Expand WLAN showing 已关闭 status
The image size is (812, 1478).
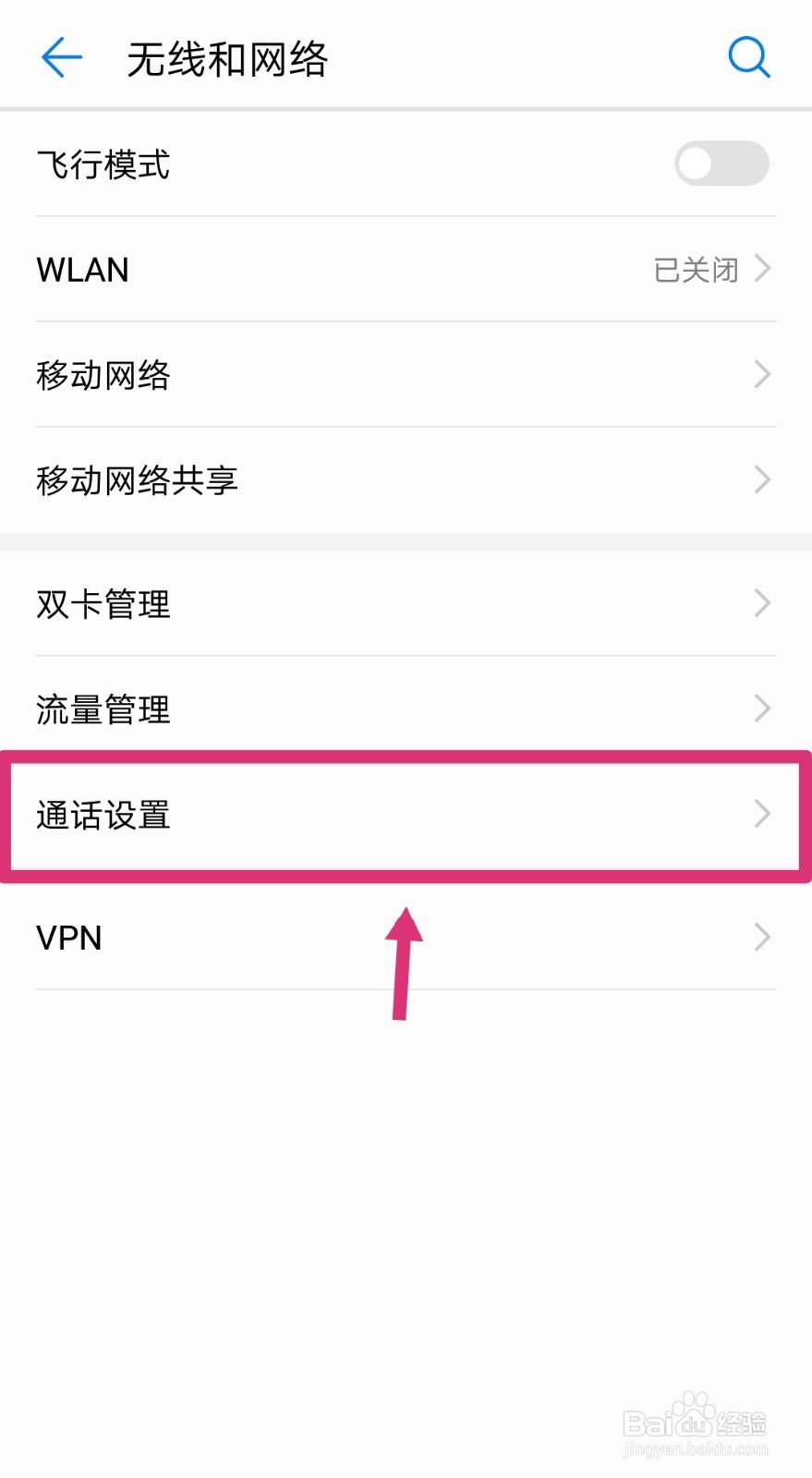[406, 269]
